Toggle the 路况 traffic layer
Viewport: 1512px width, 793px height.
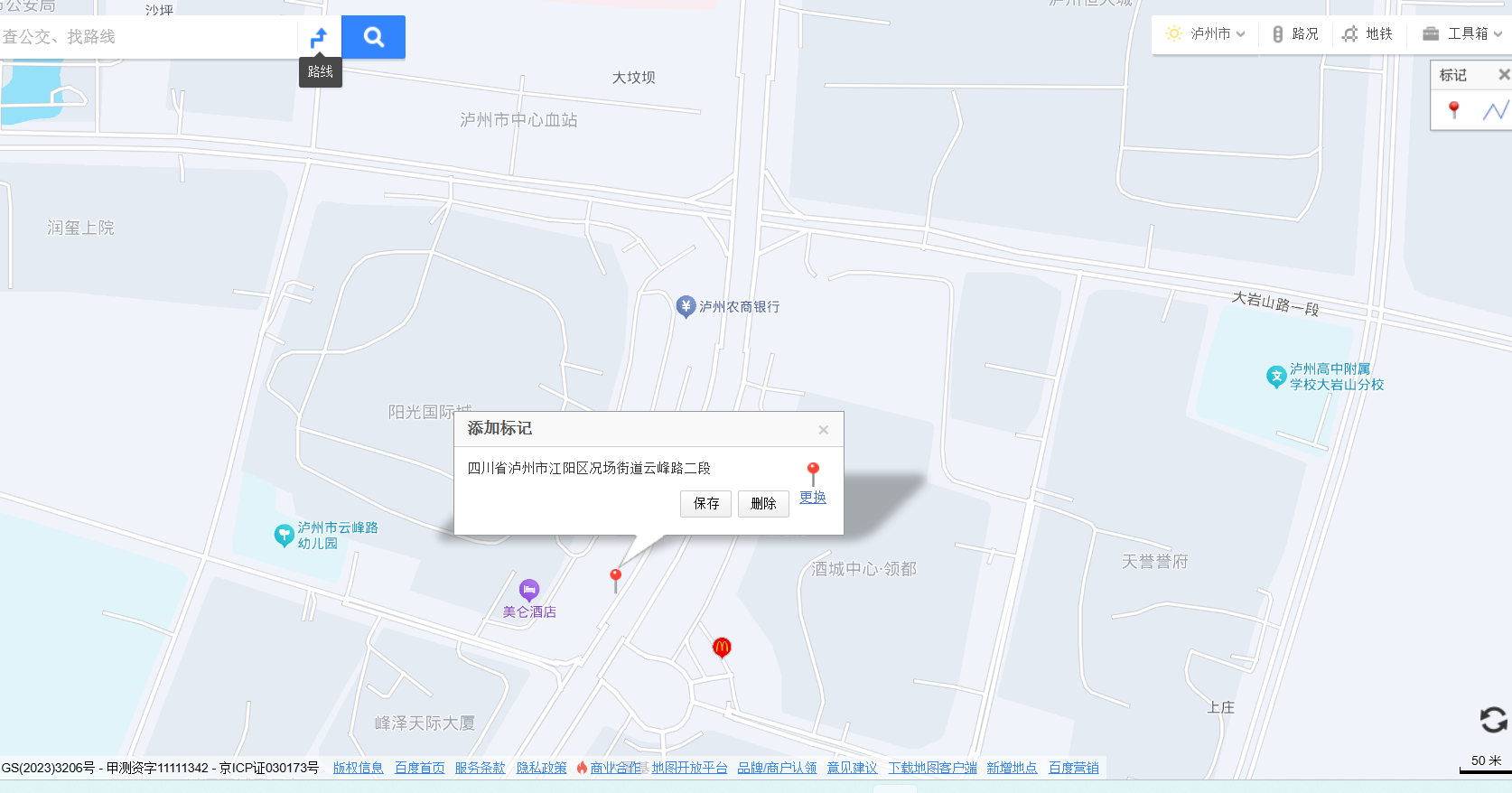point(1295,34)
